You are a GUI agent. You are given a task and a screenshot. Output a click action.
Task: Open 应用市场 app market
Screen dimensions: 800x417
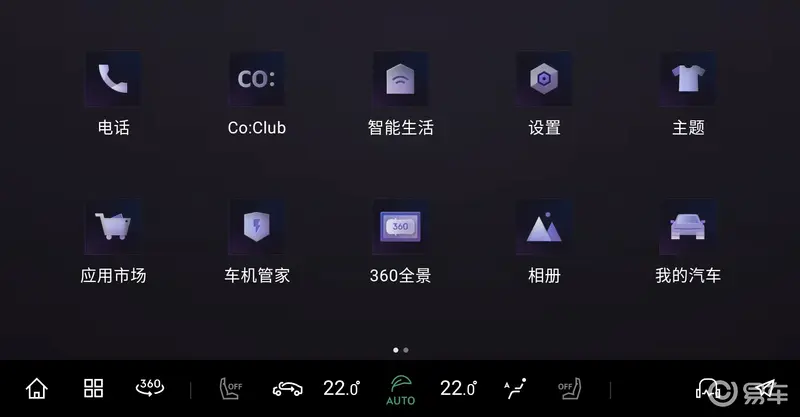pyautogui.click(x=112, y=228)
